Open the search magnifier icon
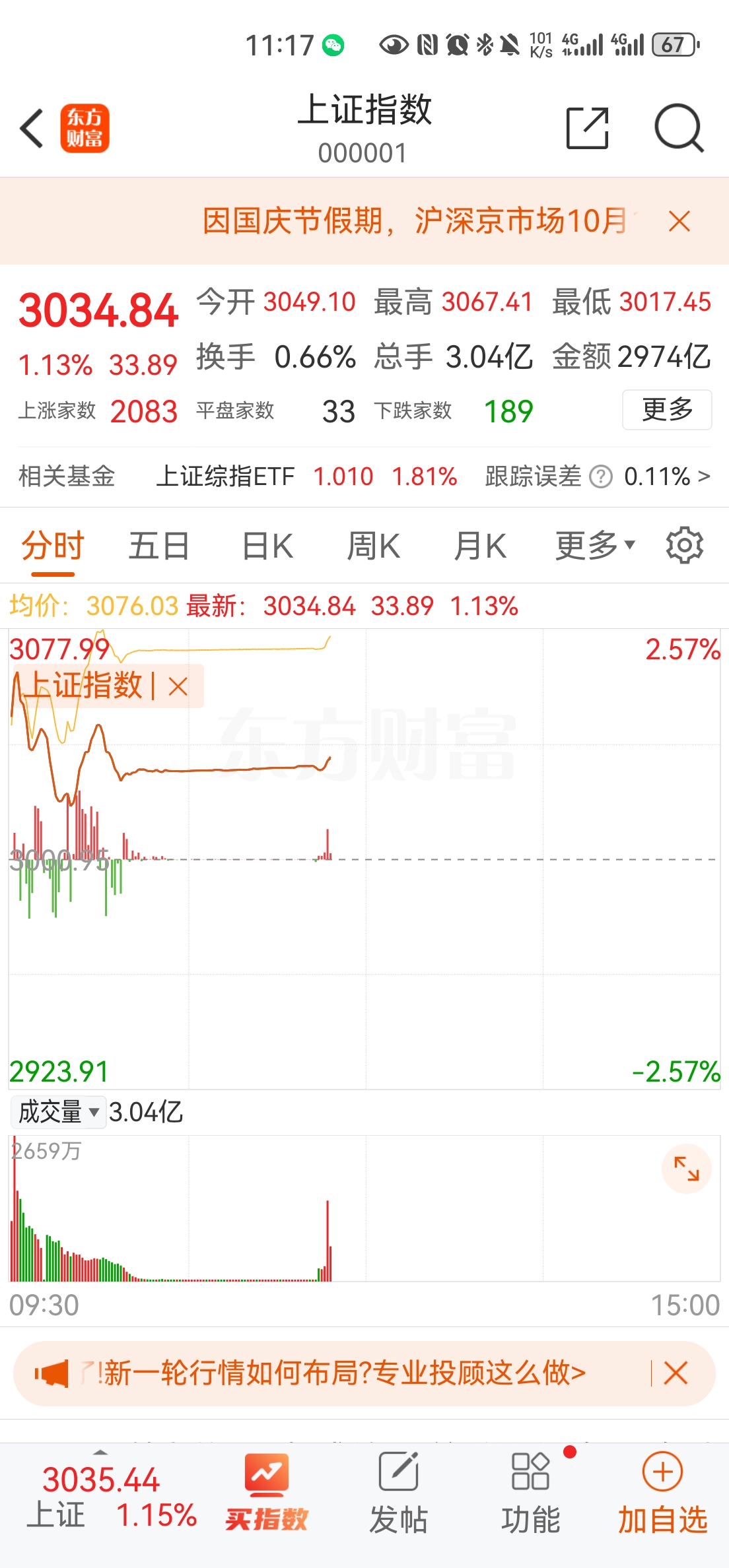The width and height of the screenshot is (729, 1568). [680, 128]
